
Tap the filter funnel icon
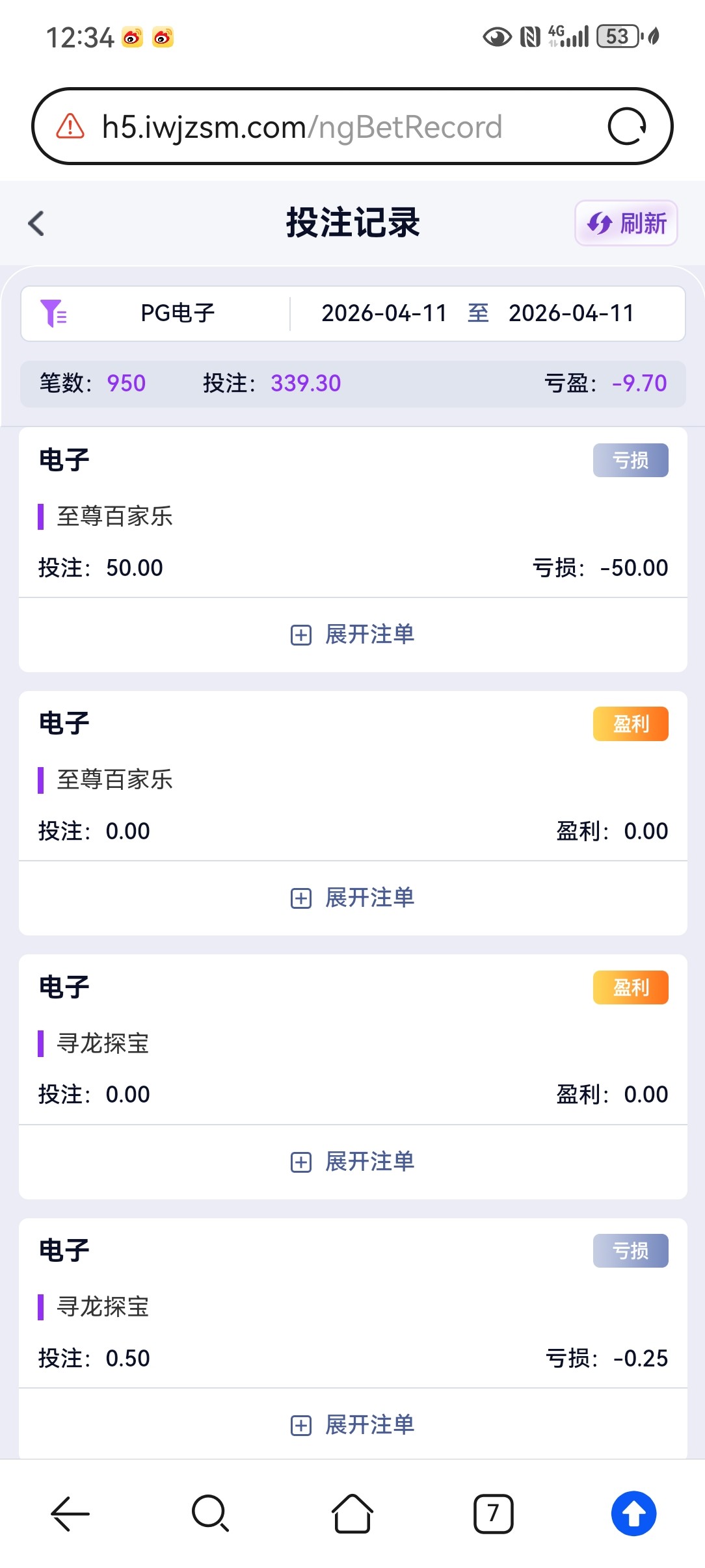click(x=55, y=314)
